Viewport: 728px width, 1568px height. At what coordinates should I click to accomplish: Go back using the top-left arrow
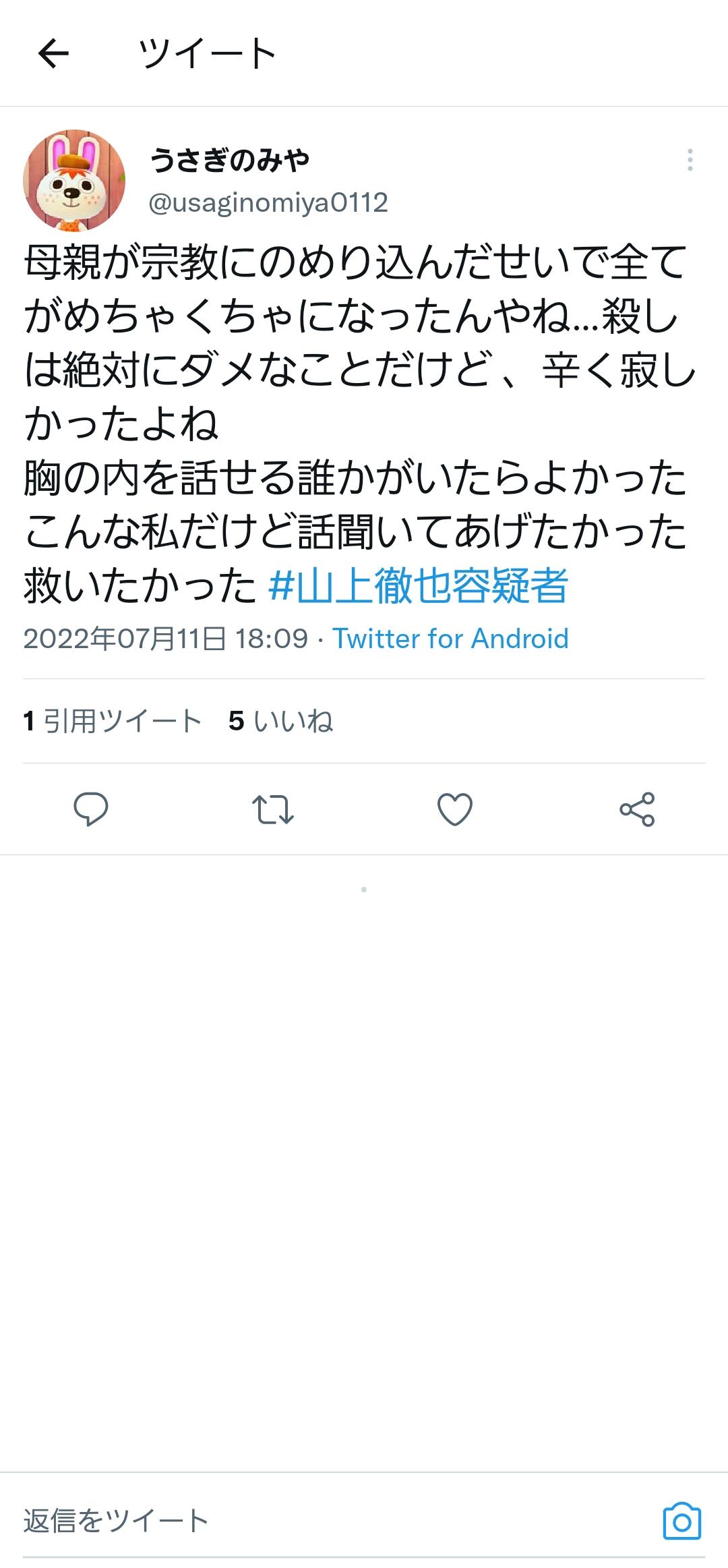[53, 53]
